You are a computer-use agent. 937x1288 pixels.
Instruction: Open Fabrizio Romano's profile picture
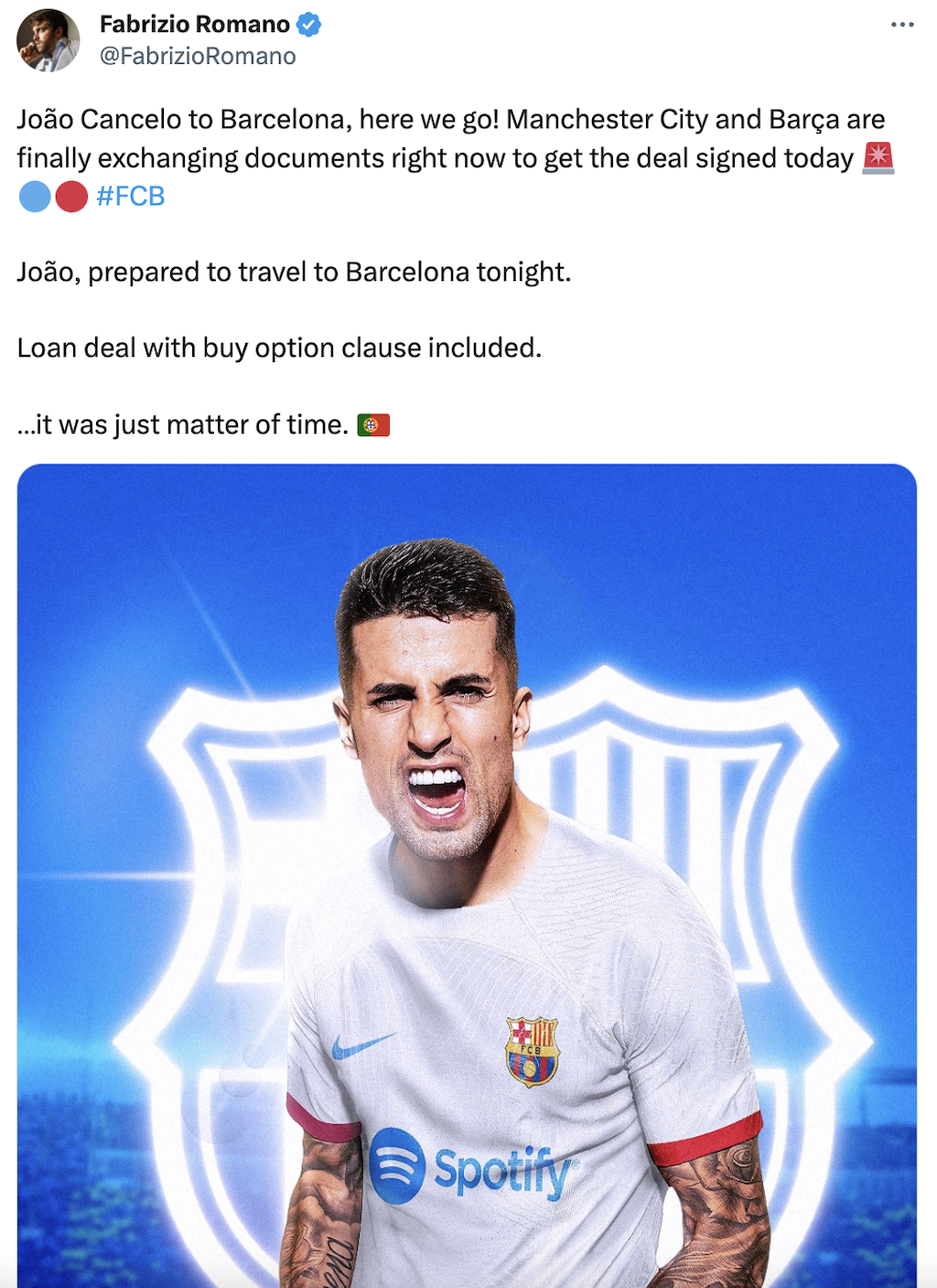pyautogui.click(x=48, y=40)
